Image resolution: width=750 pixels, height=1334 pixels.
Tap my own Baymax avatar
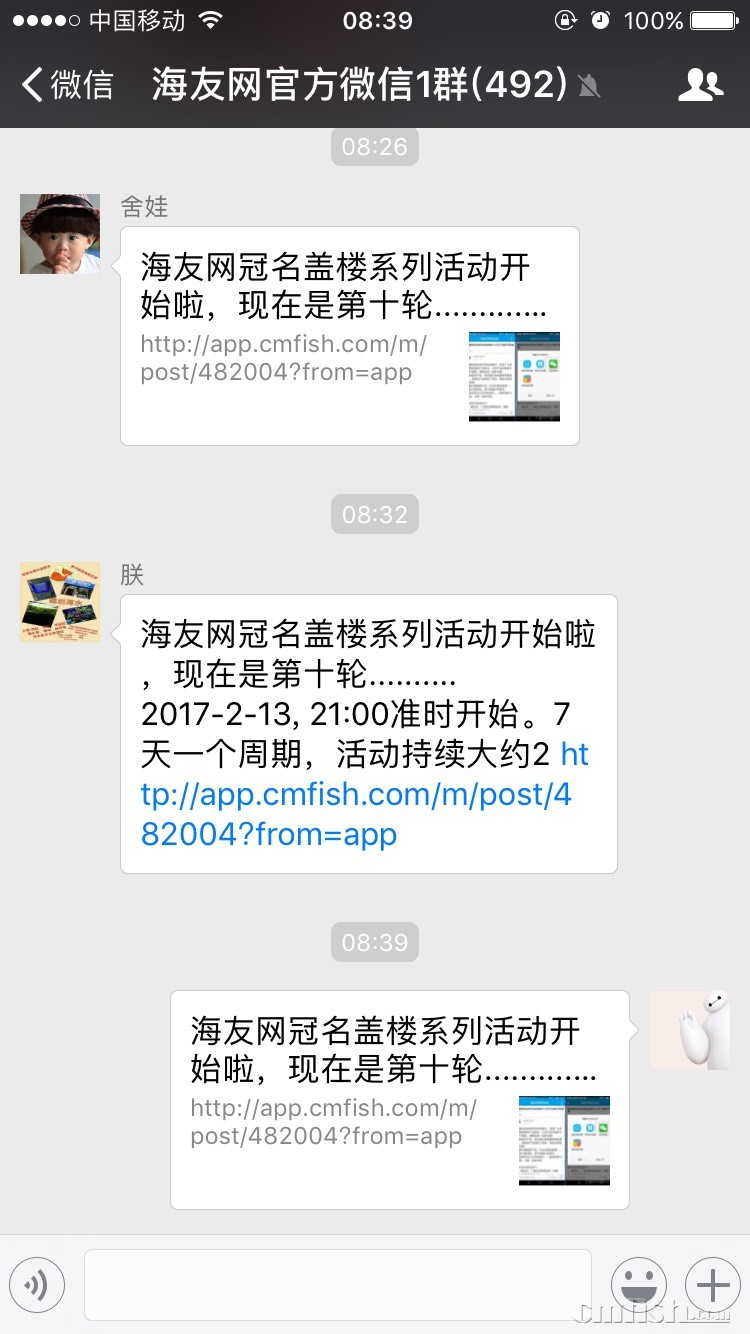[690, 1030]
